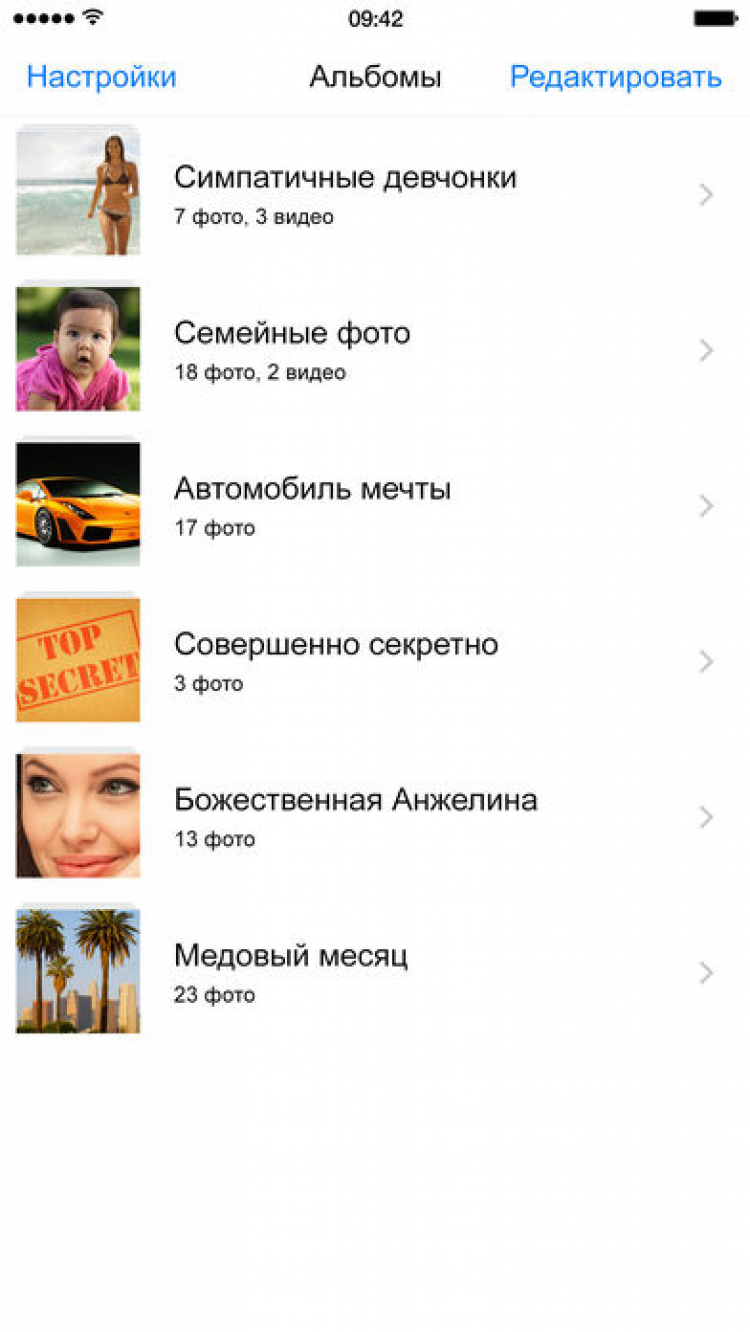Open the Семейные фото album

coord(292,348)
